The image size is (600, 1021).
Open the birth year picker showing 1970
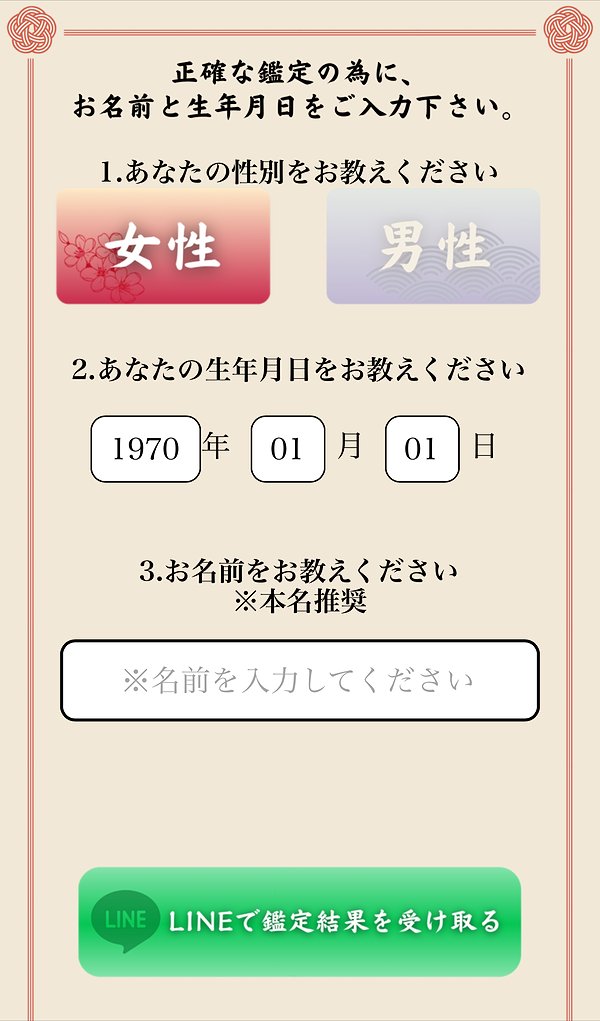[x=146, y=449]
